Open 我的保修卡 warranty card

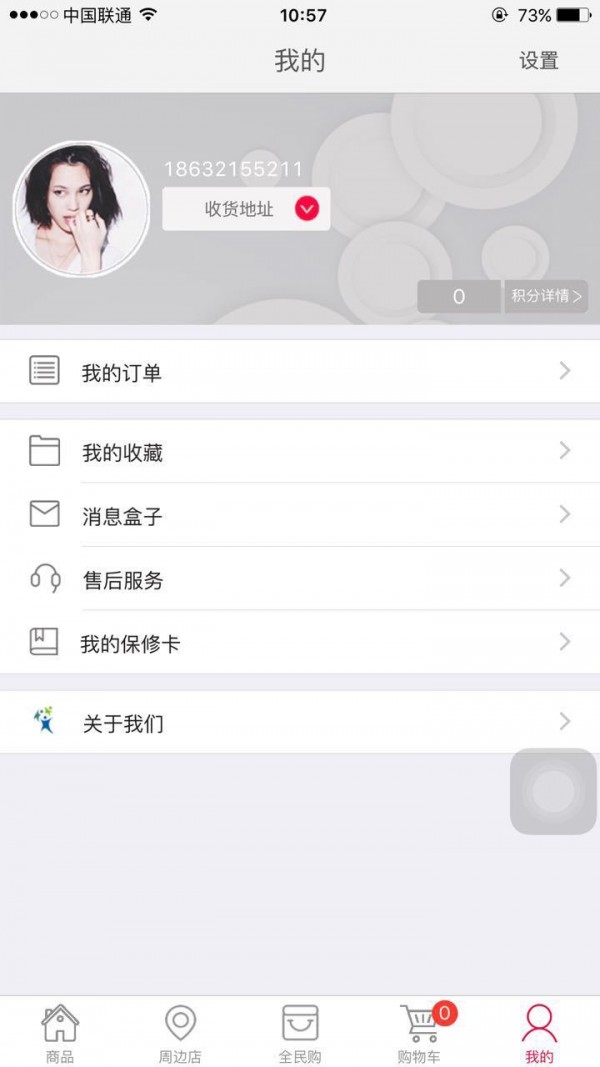click(300, 643)
